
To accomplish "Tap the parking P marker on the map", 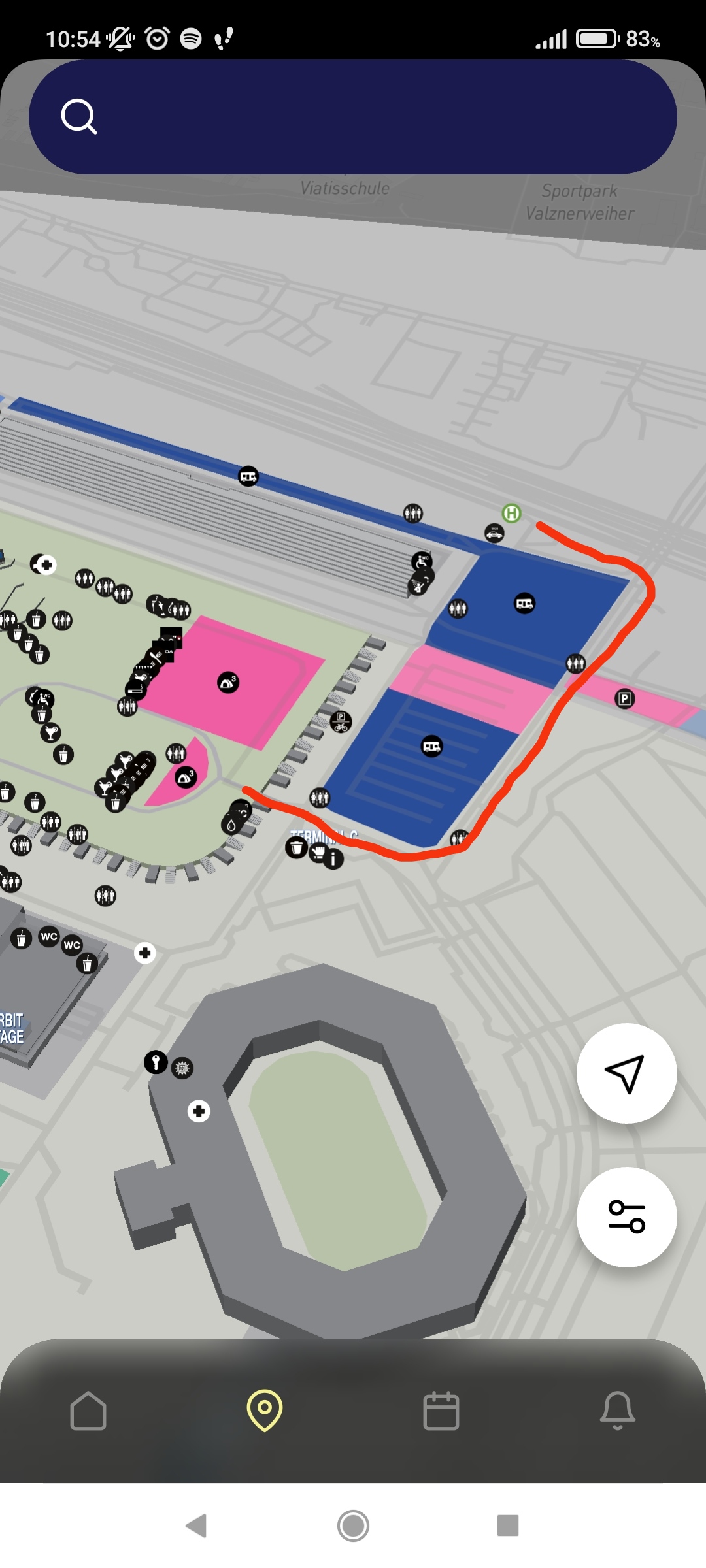I will pos(625,699).
